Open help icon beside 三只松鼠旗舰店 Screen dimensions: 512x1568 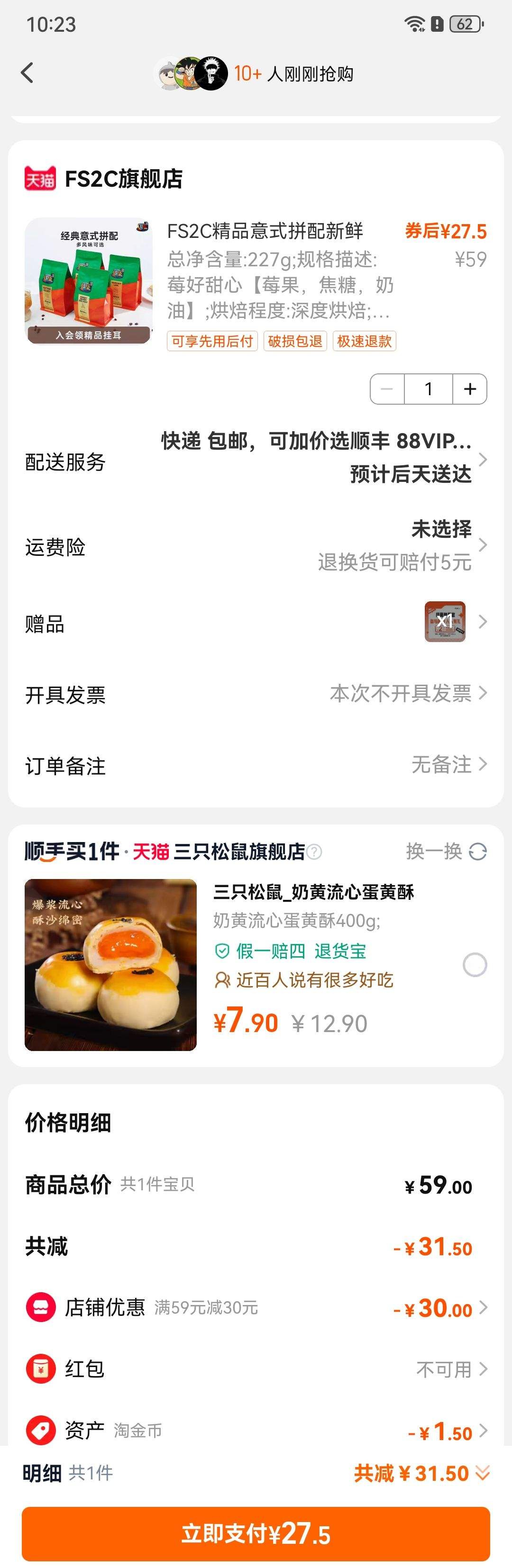click(314, 852)
